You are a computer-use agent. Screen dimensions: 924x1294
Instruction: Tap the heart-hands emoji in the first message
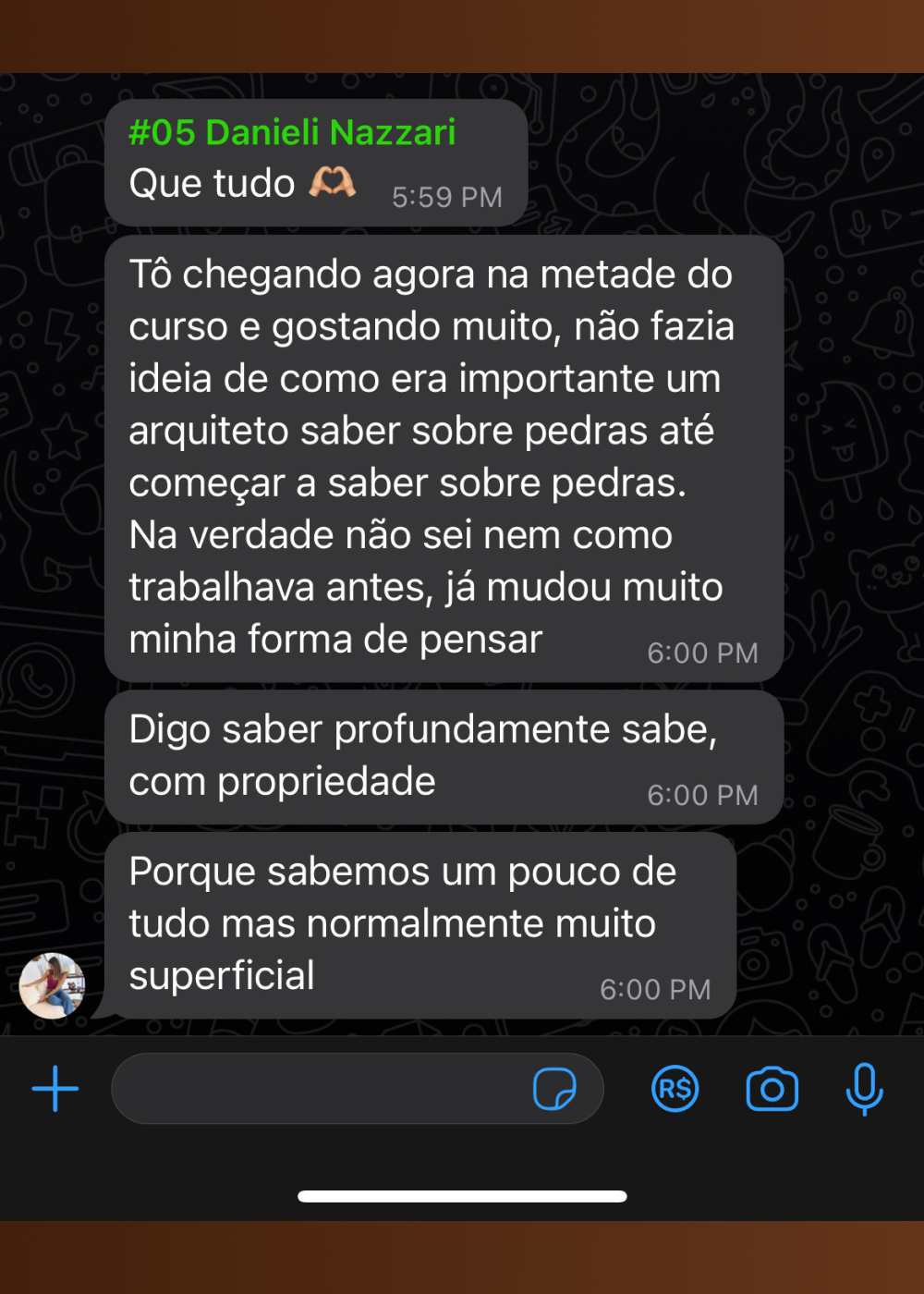[334, 182]
